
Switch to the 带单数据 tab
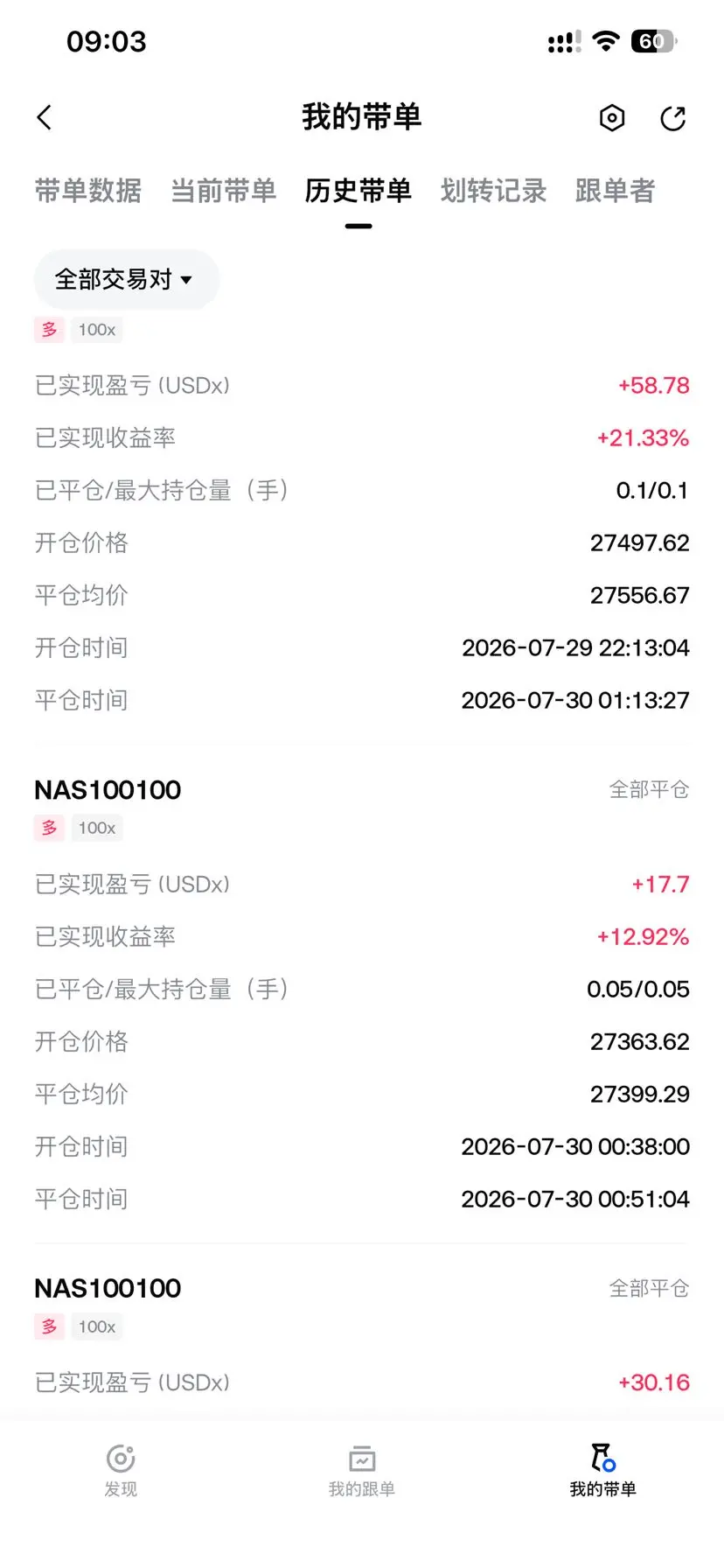(x=88, y=191)
